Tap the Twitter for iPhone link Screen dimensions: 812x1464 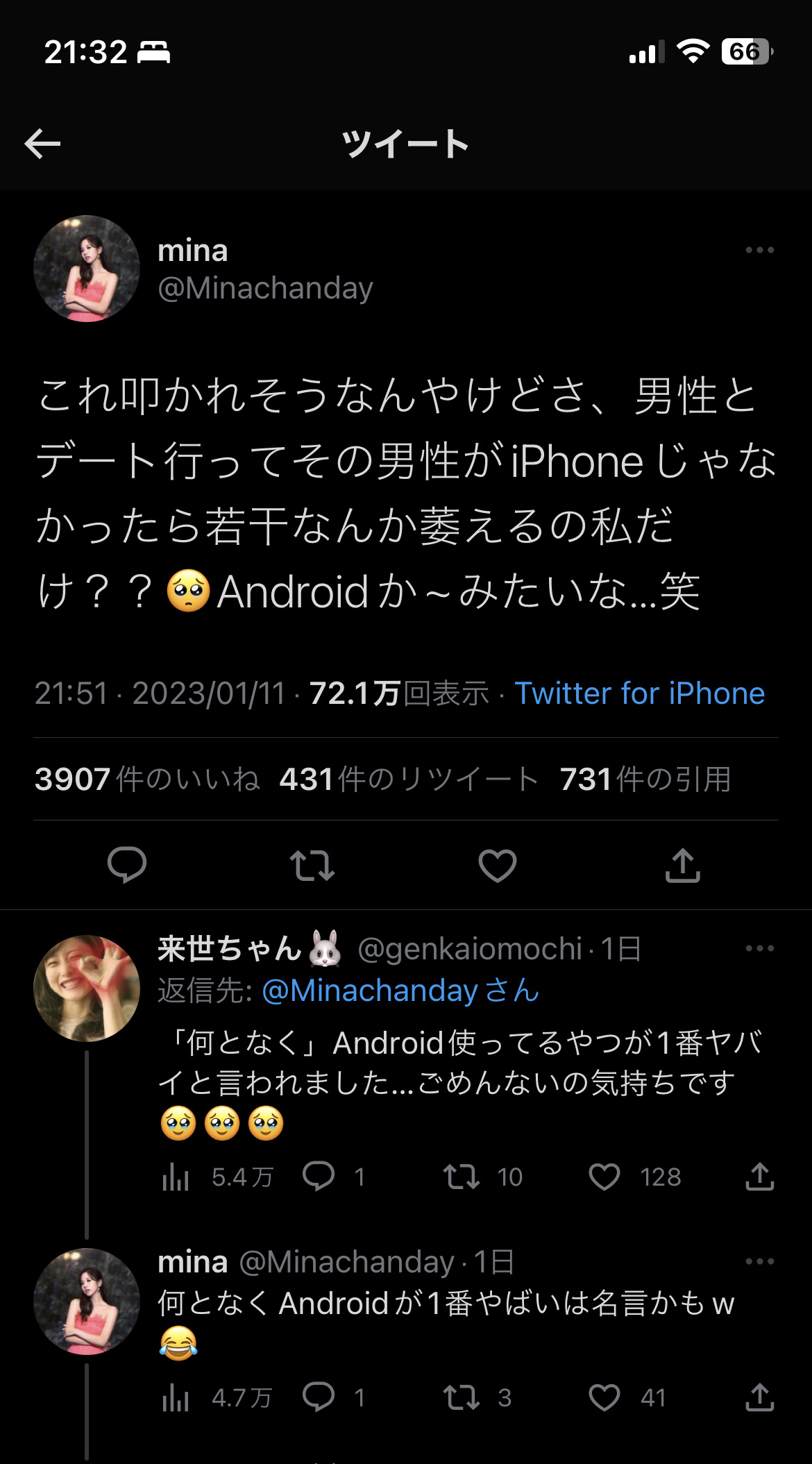tap(639, 693)
